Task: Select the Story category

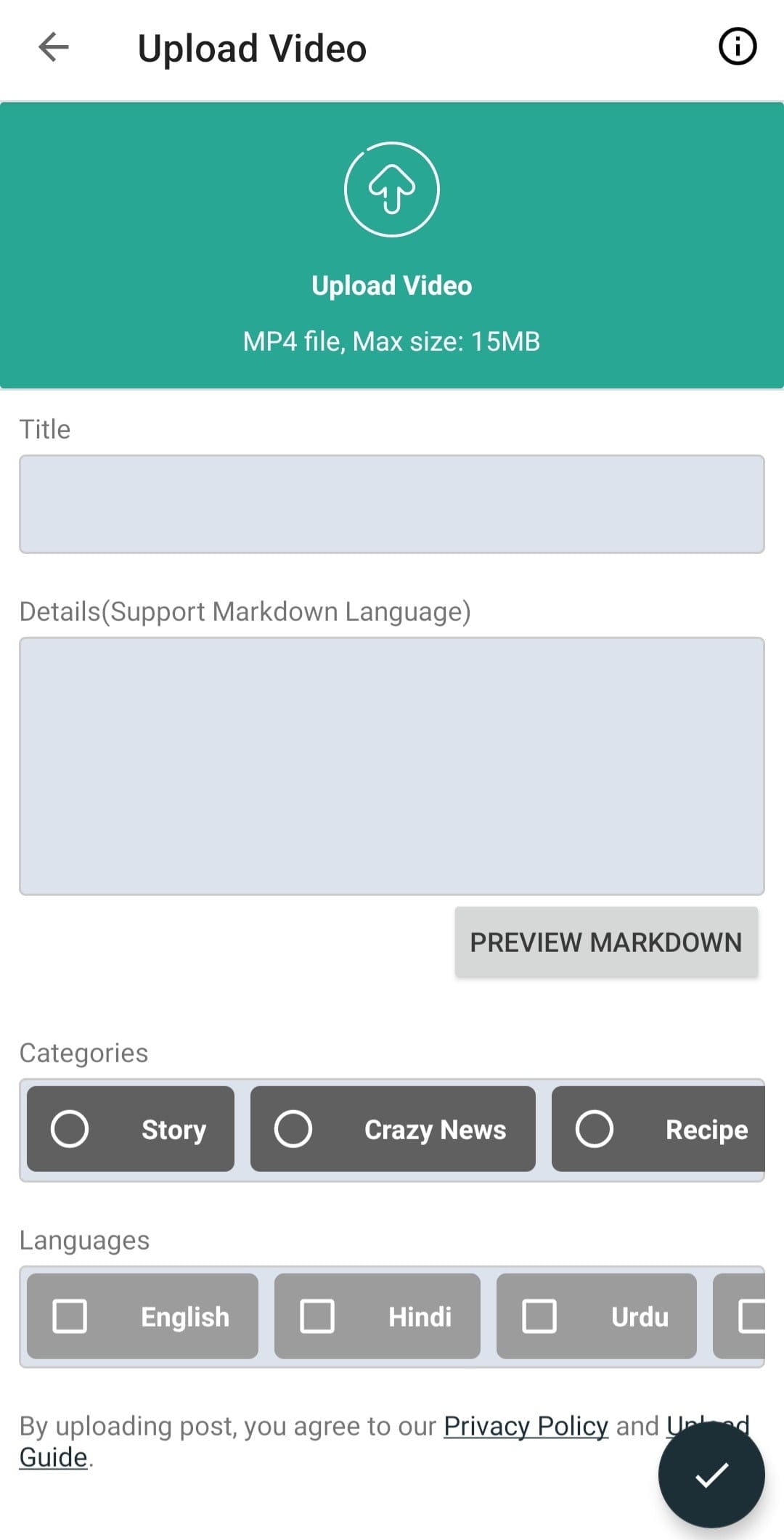Action: click(x=131, y=1129)
